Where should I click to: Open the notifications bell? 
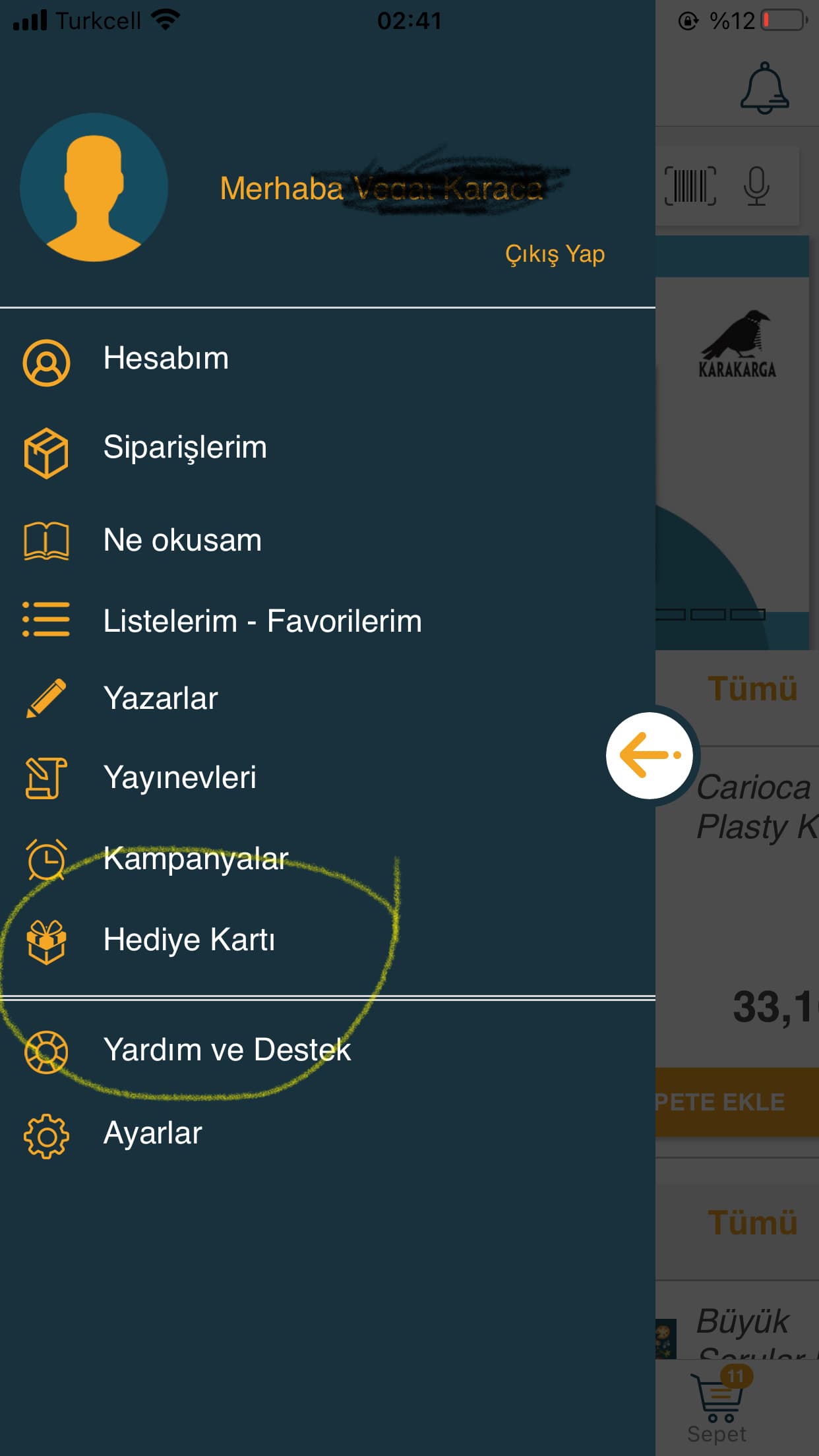click(764, 88)
